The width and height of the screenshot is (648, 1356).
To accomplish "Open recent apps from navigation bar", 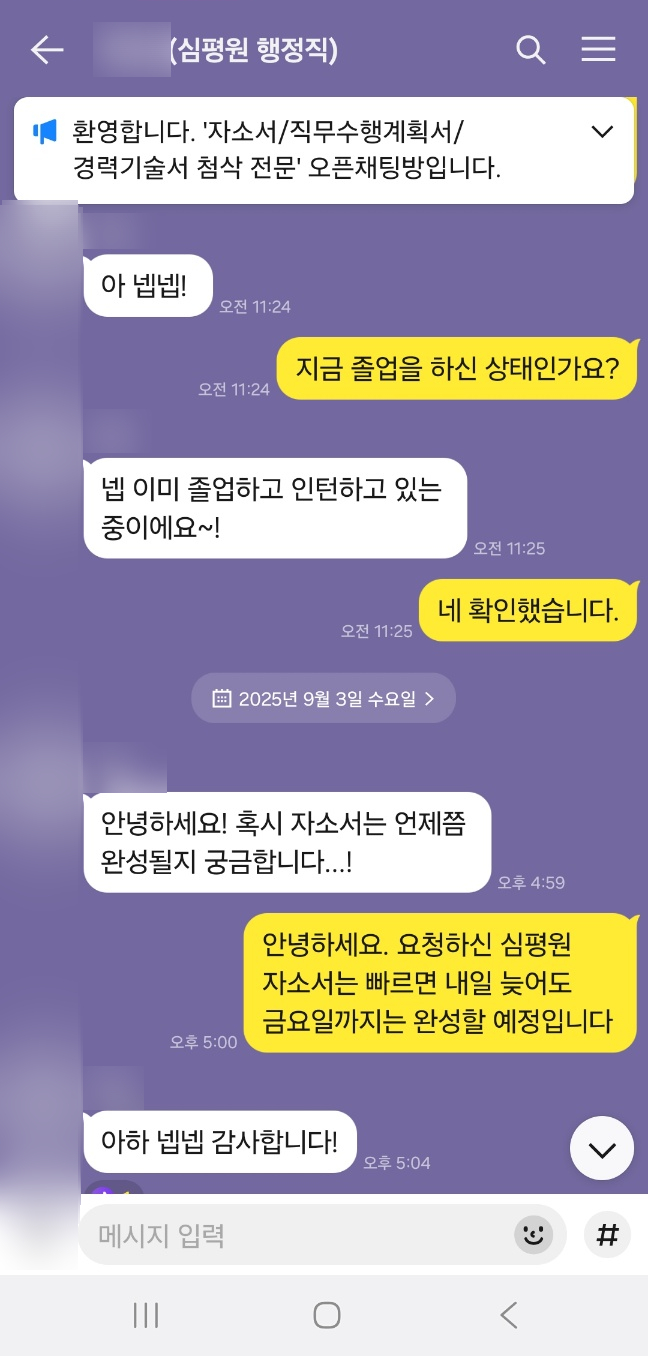I will point(146,1315).
